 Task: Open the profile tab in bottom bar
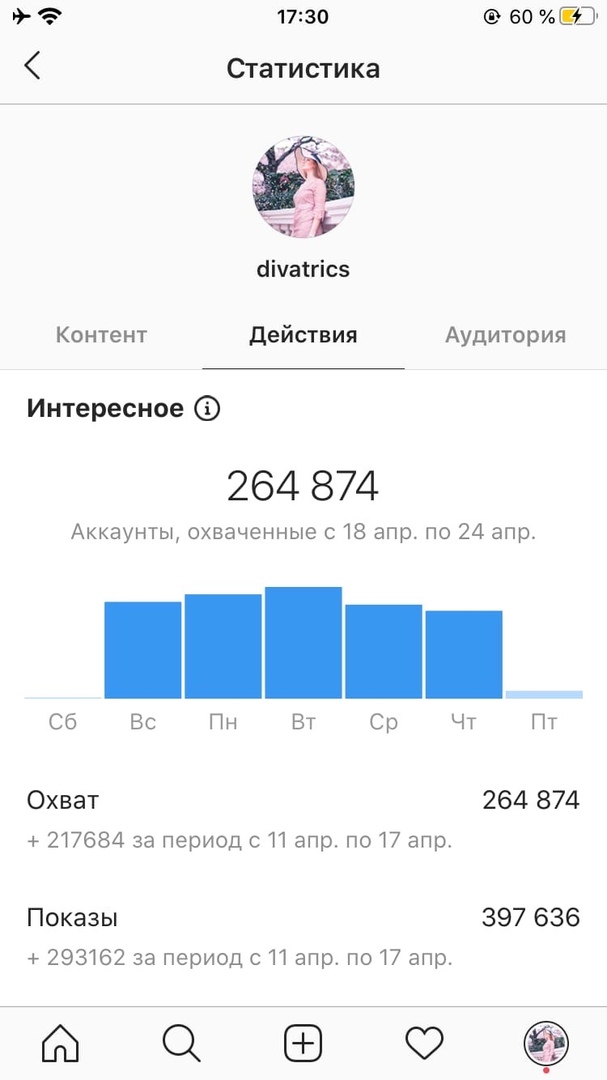546,1044
